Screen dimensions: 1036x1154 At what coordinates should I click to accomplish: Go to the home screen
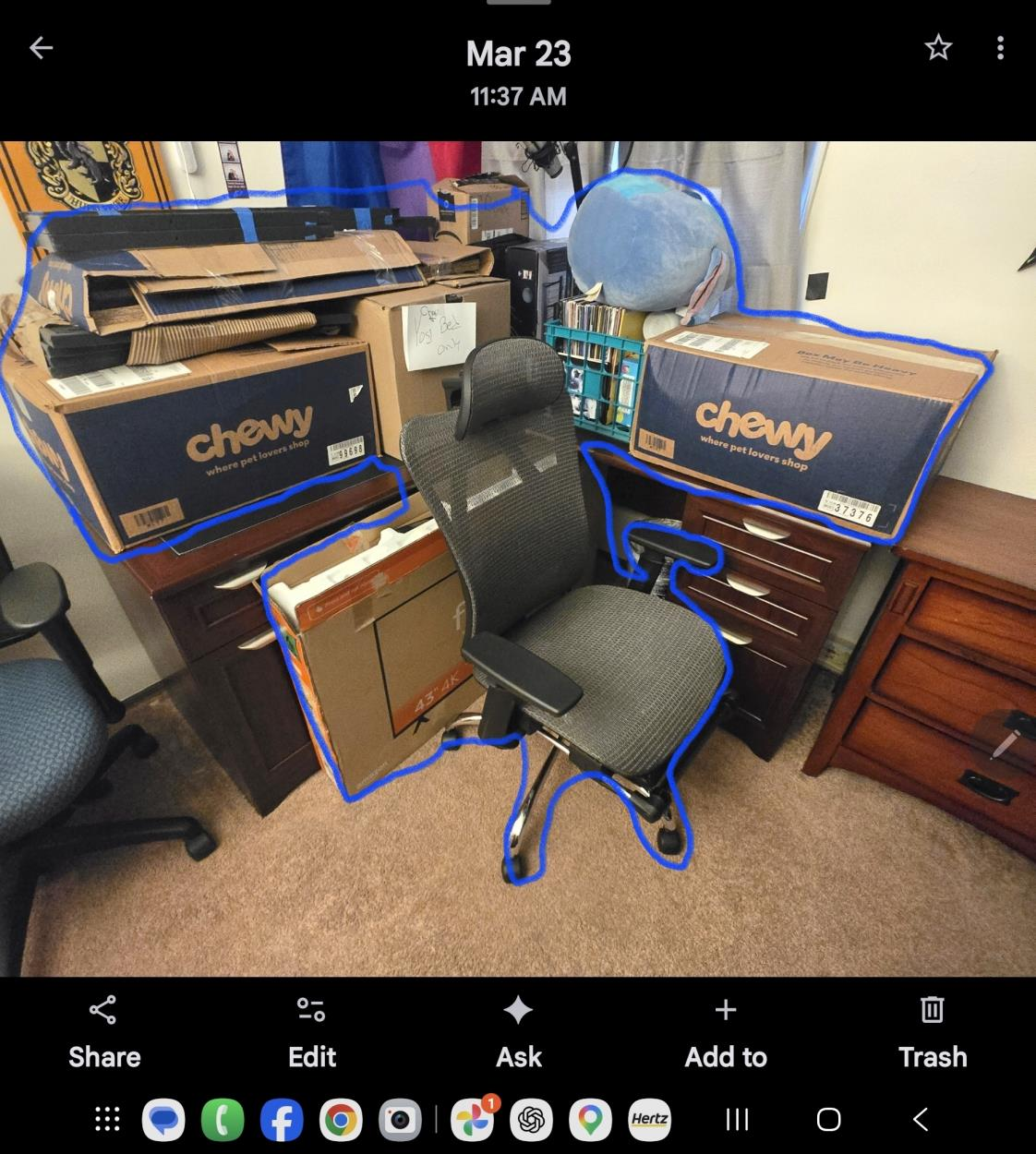[x=828, y=1120]
